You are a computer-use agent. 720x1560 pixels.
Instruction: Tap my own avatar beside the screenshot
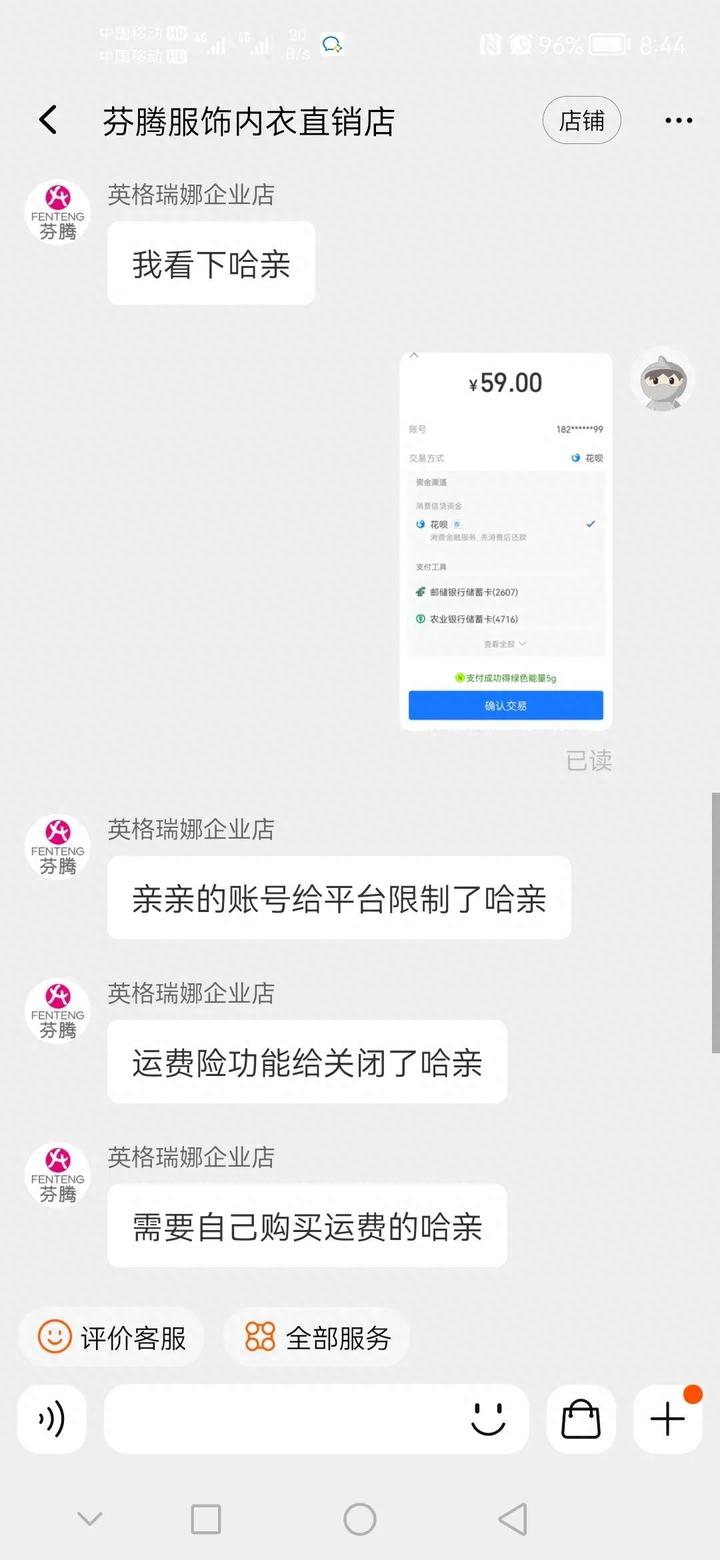point(667,379)
